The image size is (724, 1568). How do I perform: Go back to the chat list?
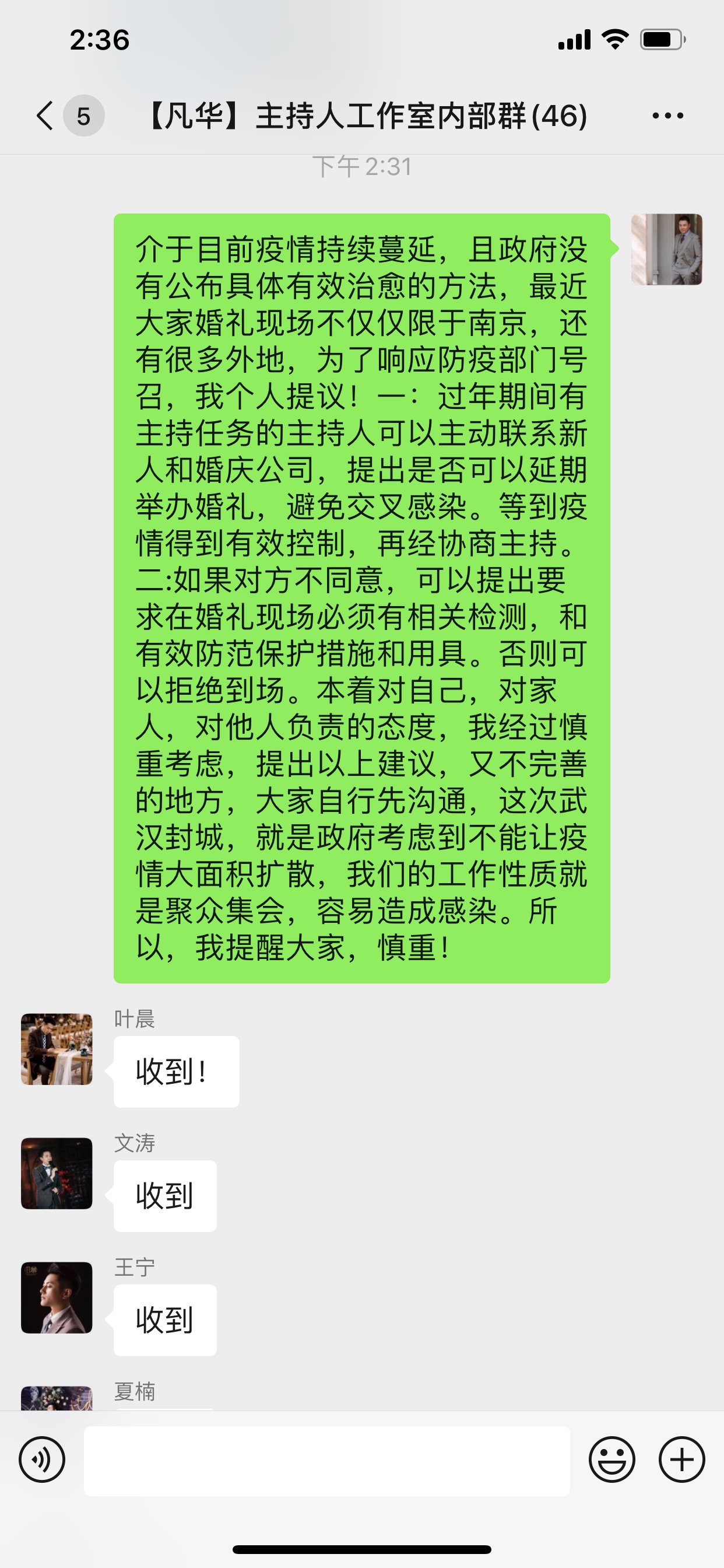(45, 116)
